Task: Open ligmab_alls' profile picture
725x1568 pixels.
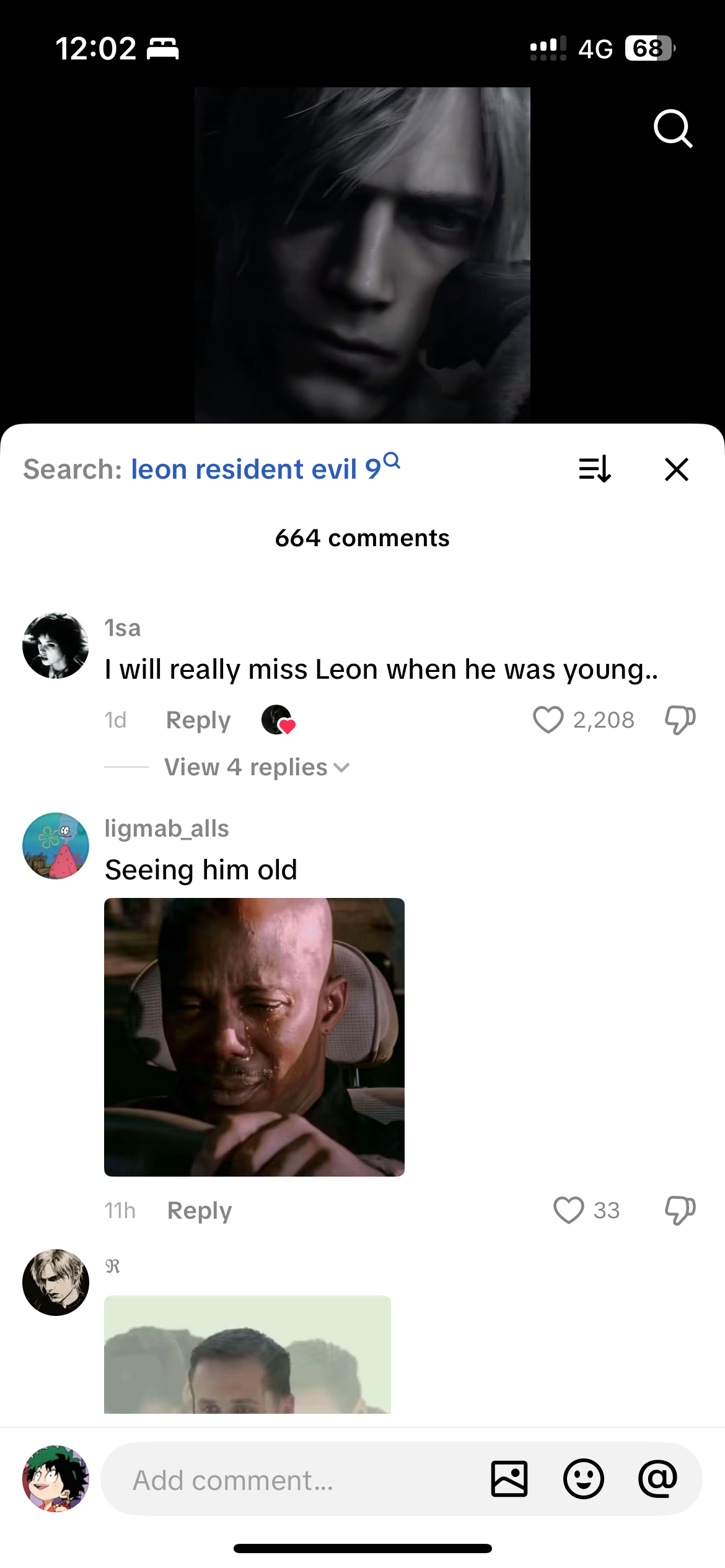Action: coord(56,846)
